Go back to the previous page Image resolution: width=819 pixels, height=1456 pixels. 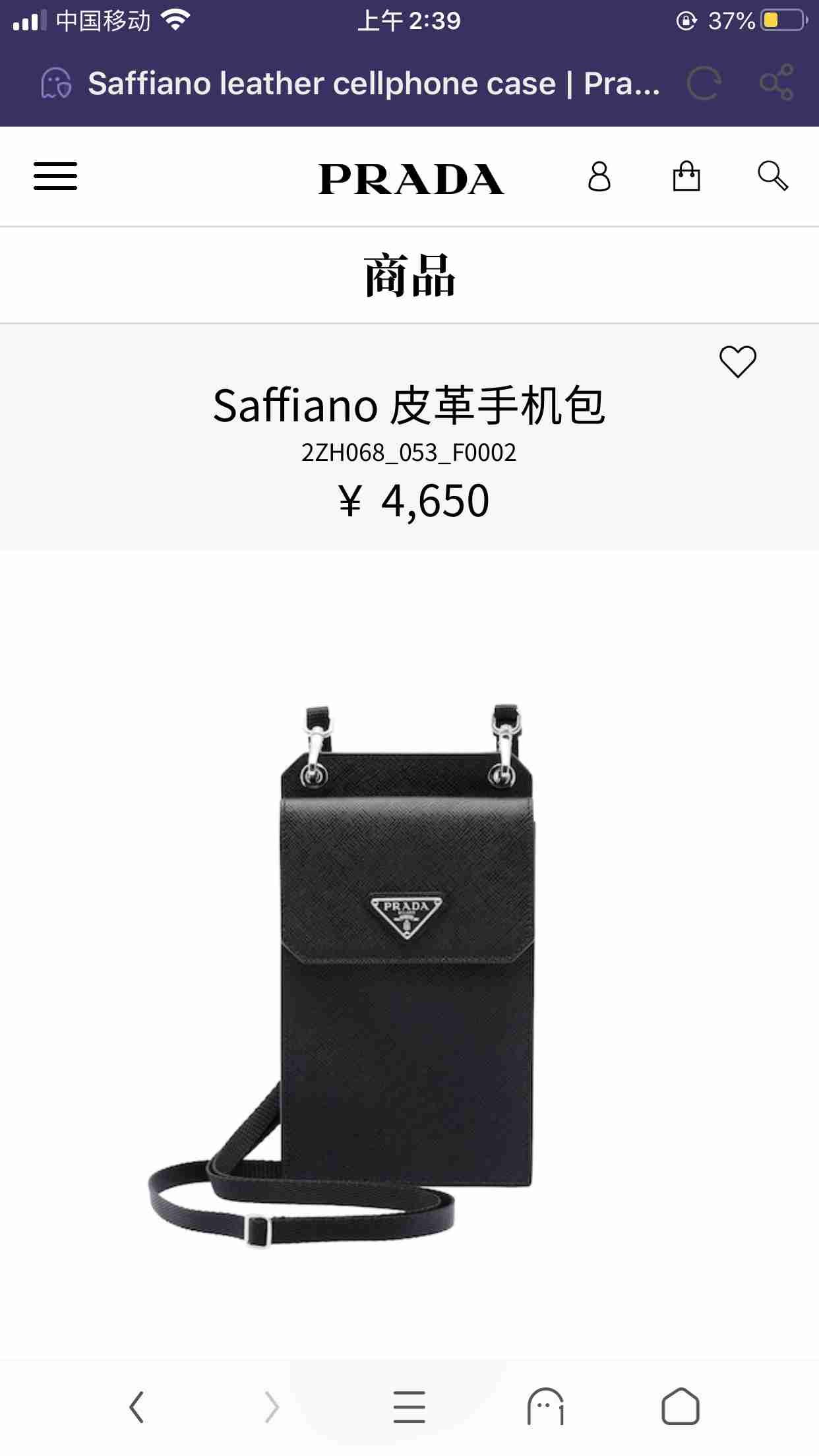tap(136, 1407)
